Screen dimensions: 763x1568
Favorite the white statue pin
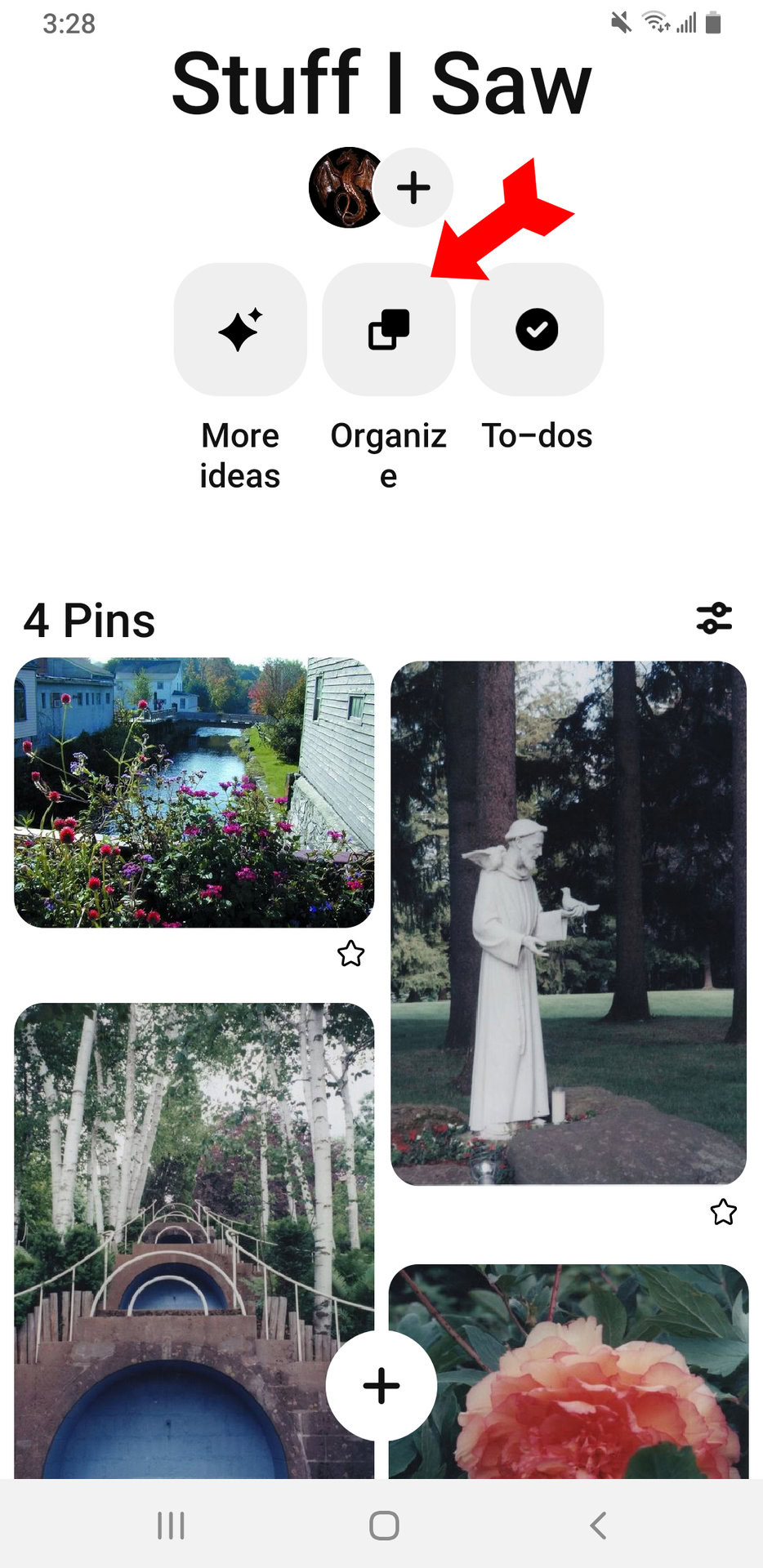pyautogui.click(x=724, y=1212)
